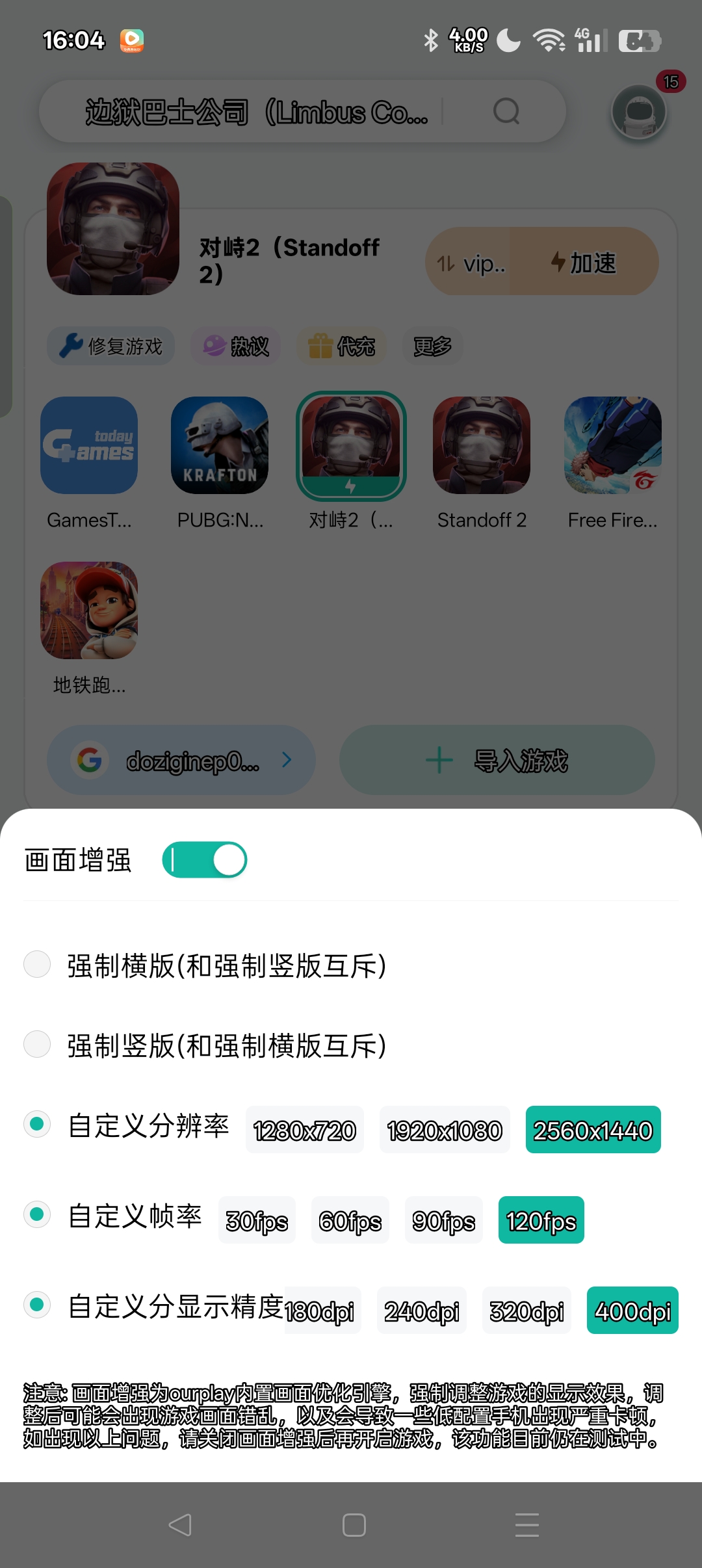Launch the PUBG:N game icon
This screenshot has width=702, height=1568.
220,445
